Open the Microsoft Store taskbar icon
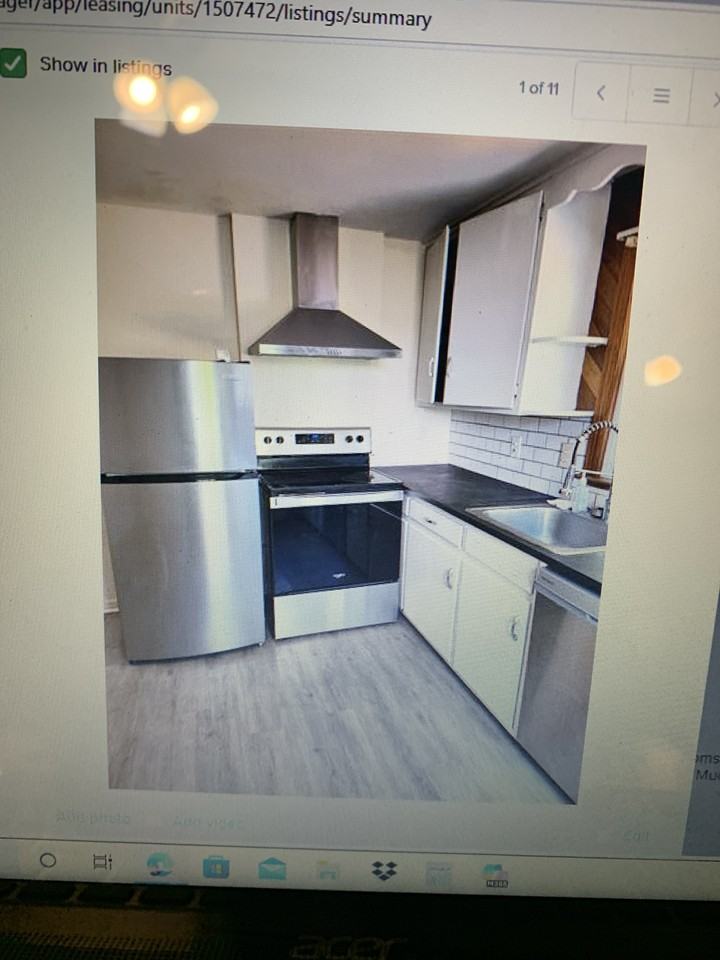720x960 pixels. pos(216,867)
